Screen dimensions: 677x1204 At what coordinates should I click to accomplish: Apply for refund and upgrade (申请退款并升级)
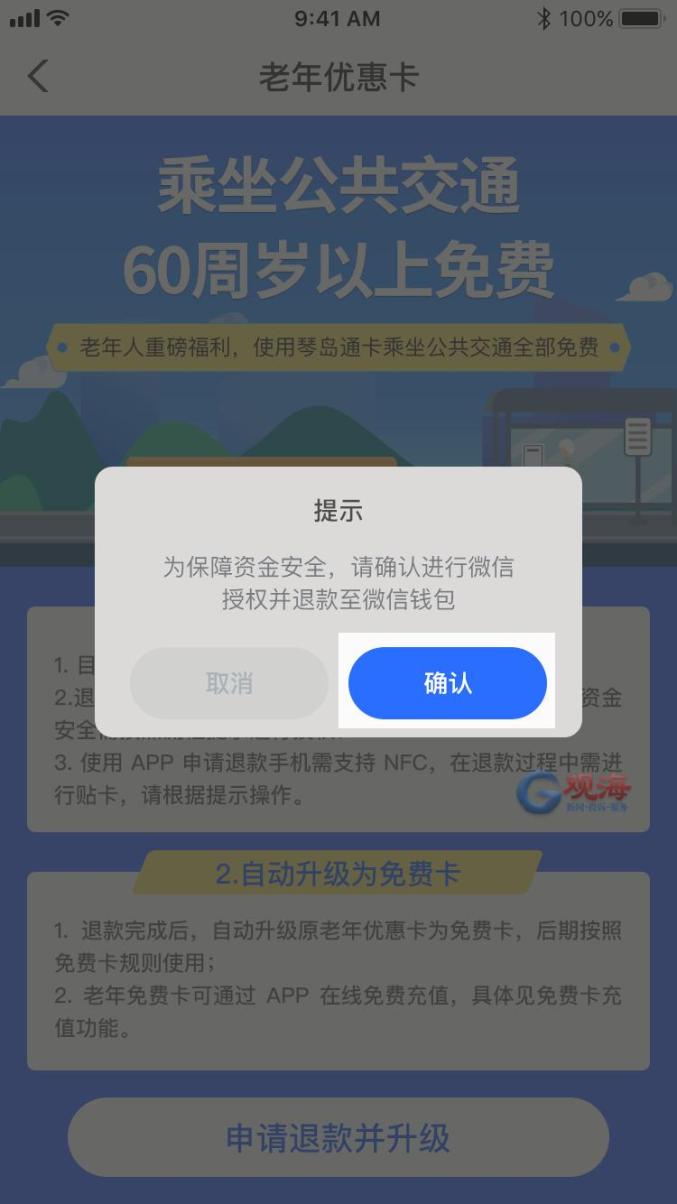tap(338, 1138)
